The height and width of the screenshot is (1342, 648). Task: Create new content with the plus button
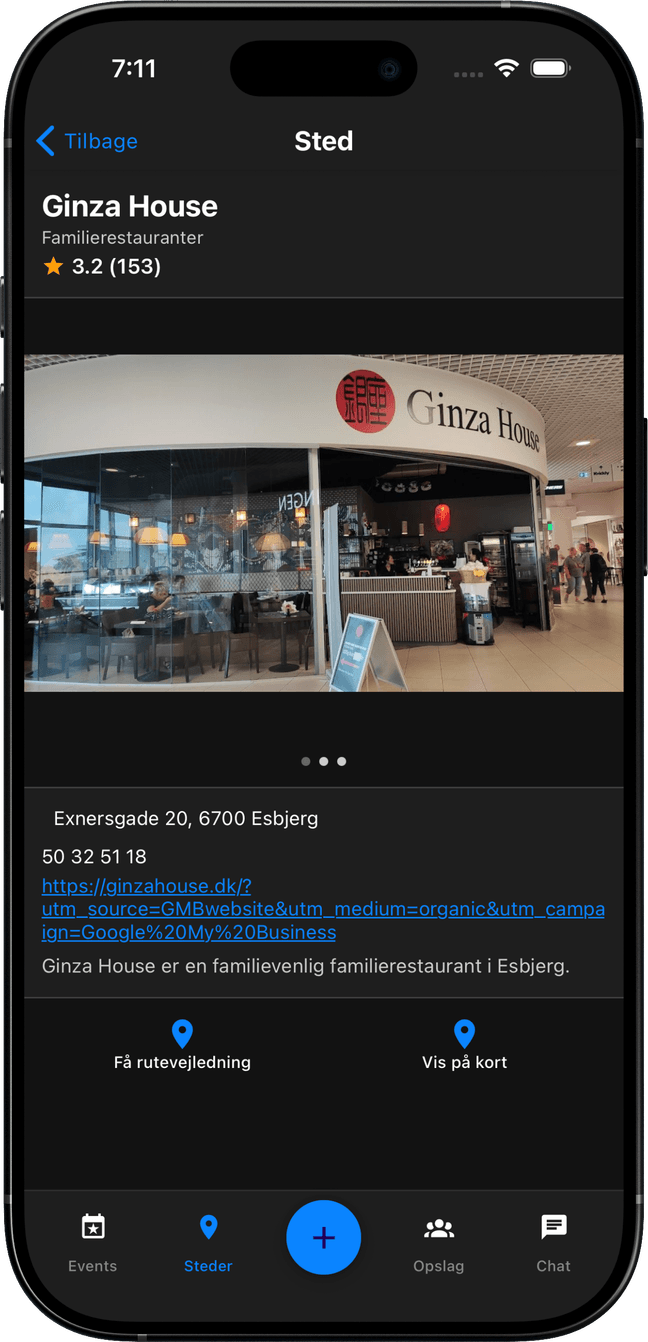coord(323,1238)
